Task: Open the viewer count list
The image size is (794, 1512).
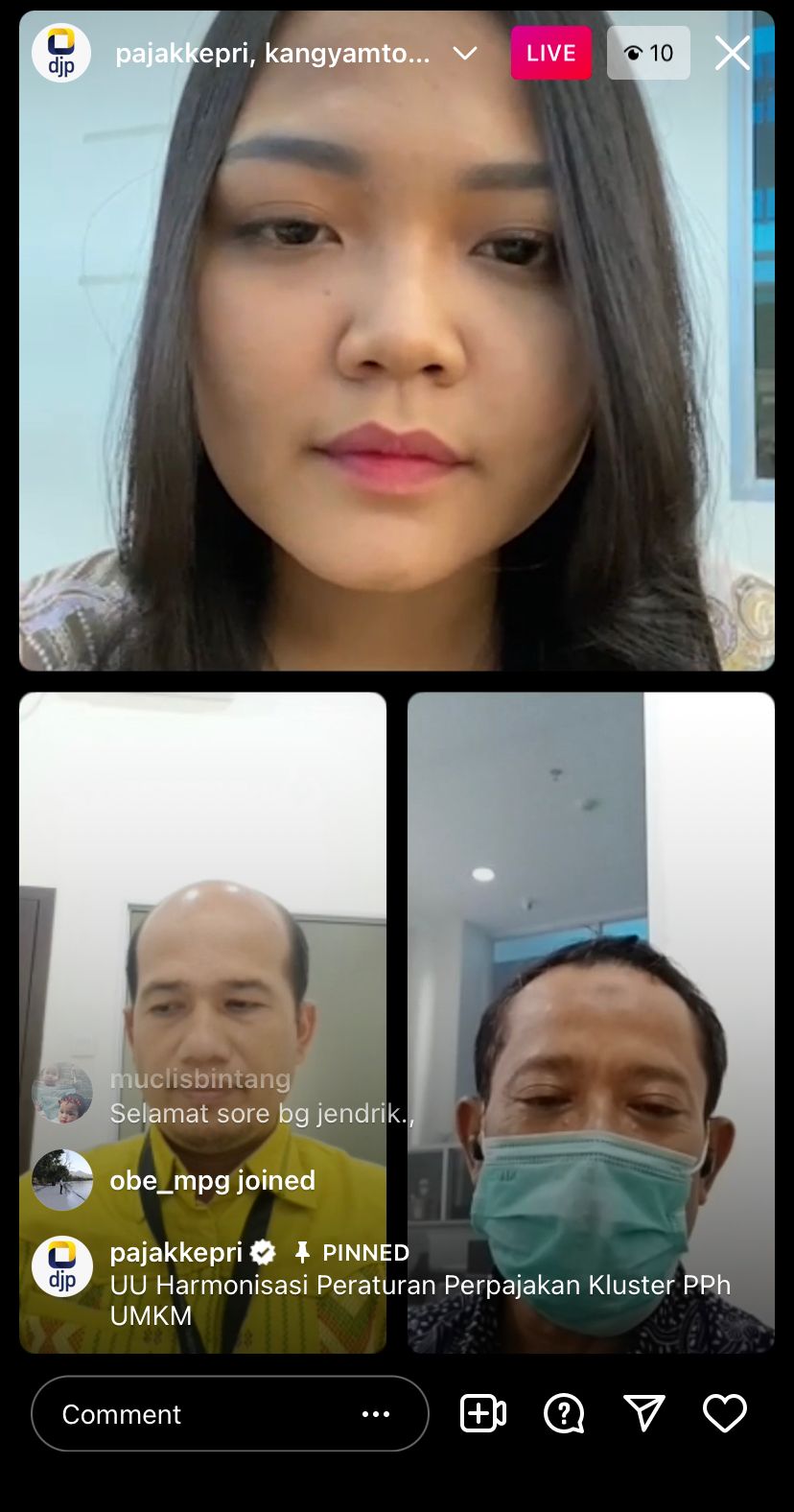Action: coord(648,54)
